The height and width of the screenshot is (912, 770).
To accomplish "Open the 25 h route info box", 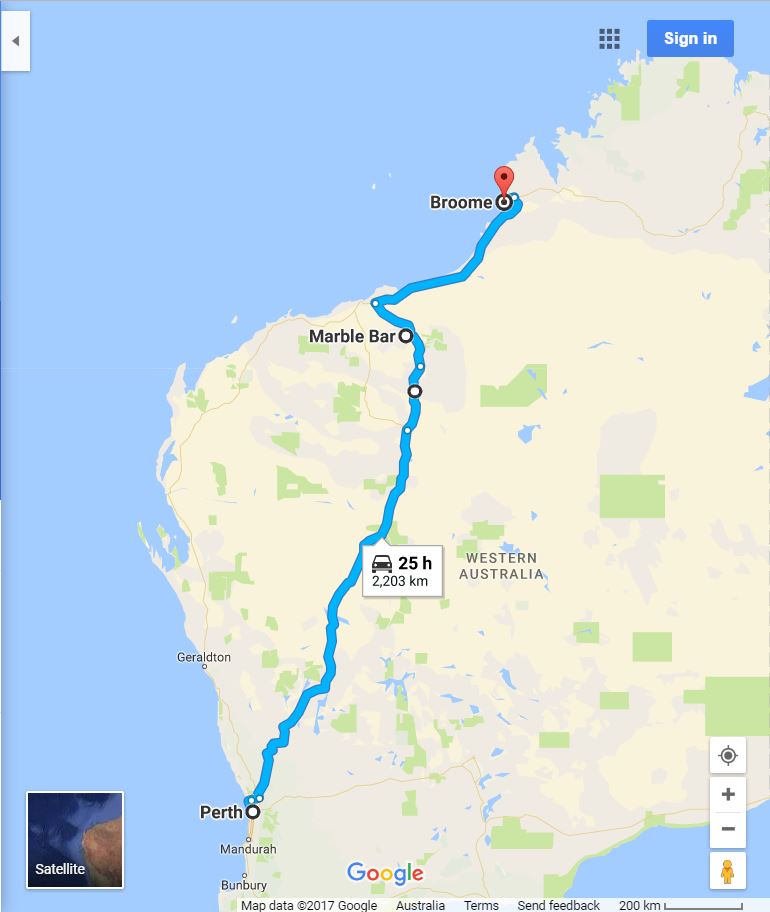I will [x=402, y=570].
